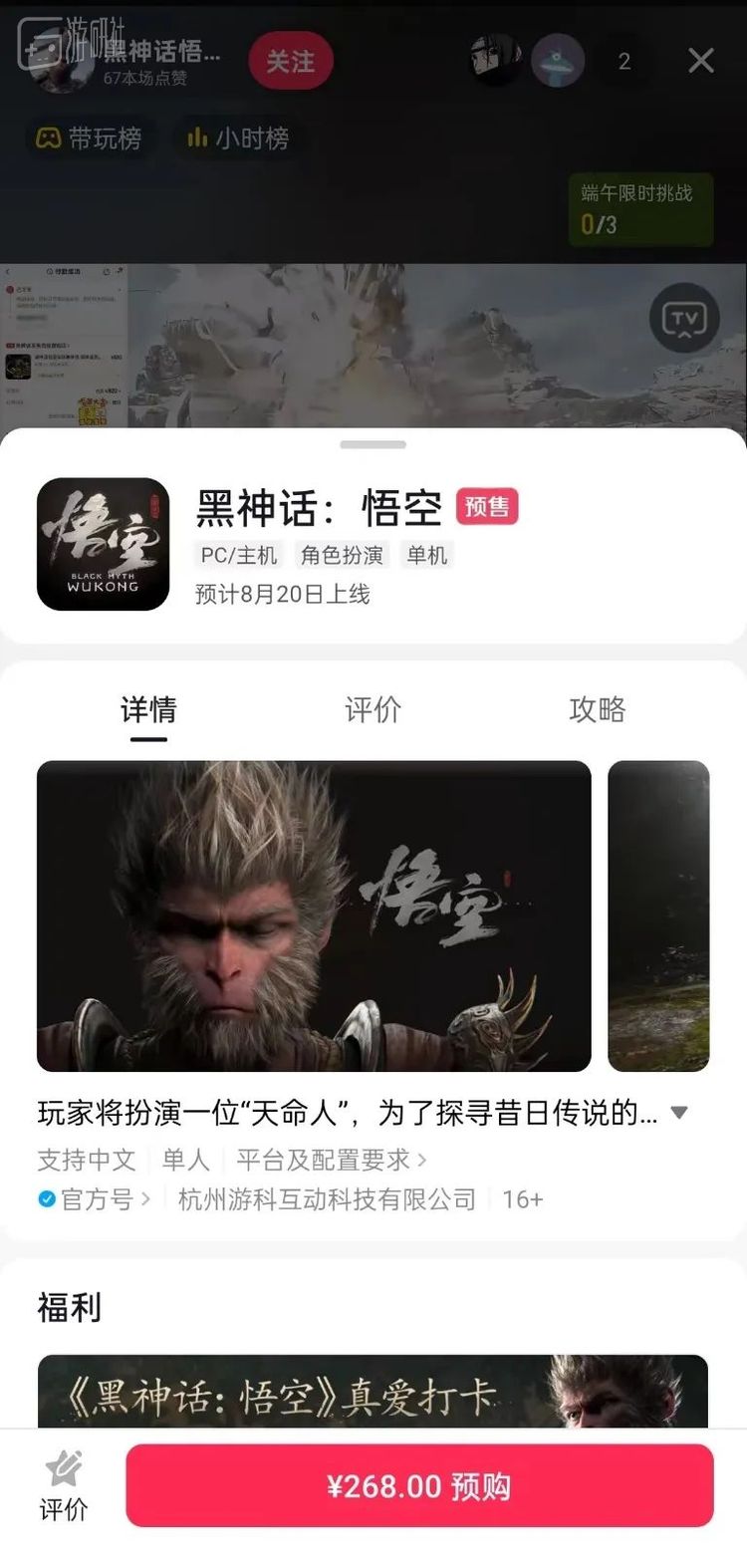Viewport: 747px width, 1568px height.
Task: Pre-order the game for ¥268.00
Action: [419, 1485]
